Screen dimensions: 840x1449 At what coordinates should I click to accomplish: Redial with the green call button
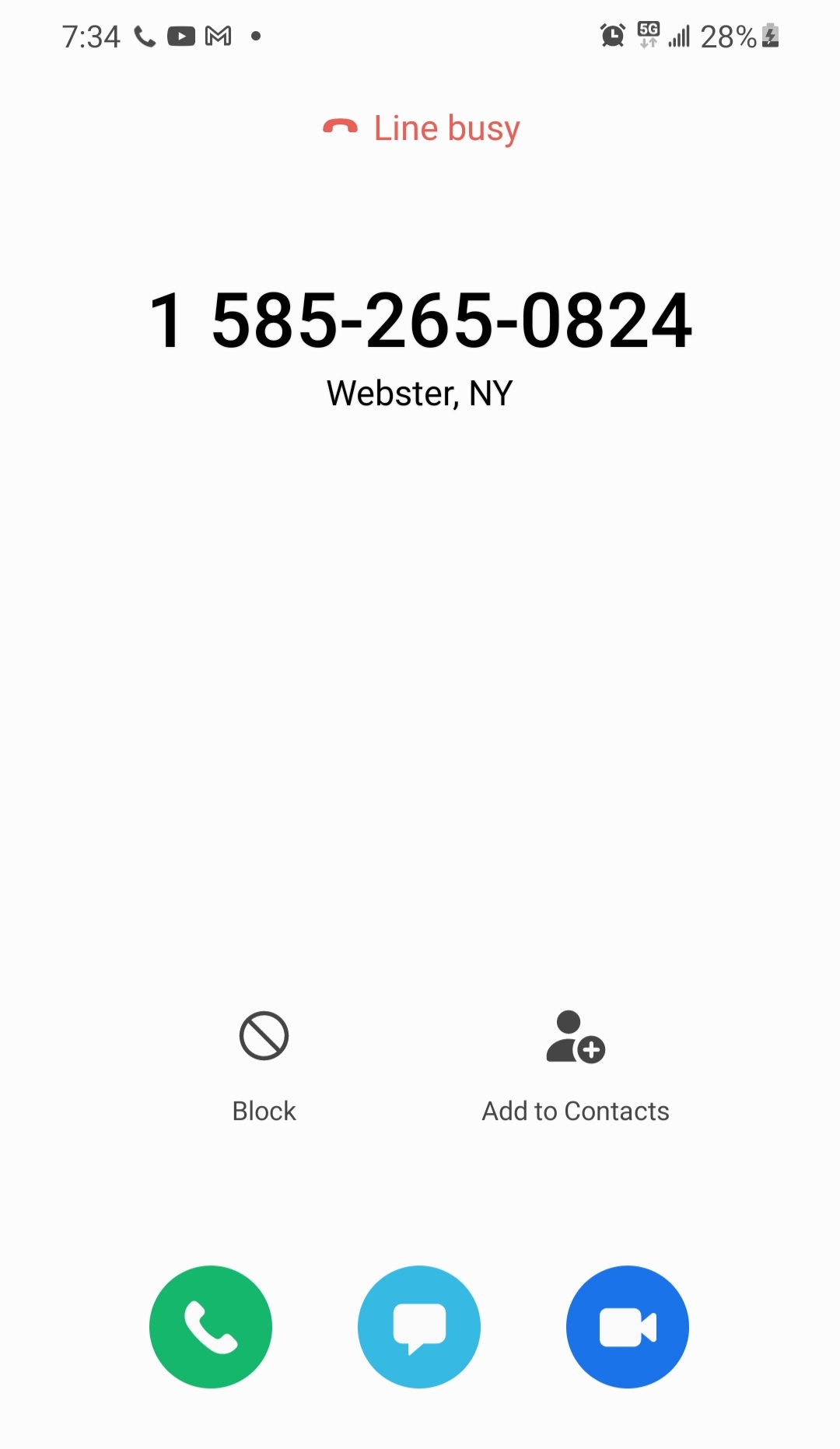click(x=211, y=1326)
